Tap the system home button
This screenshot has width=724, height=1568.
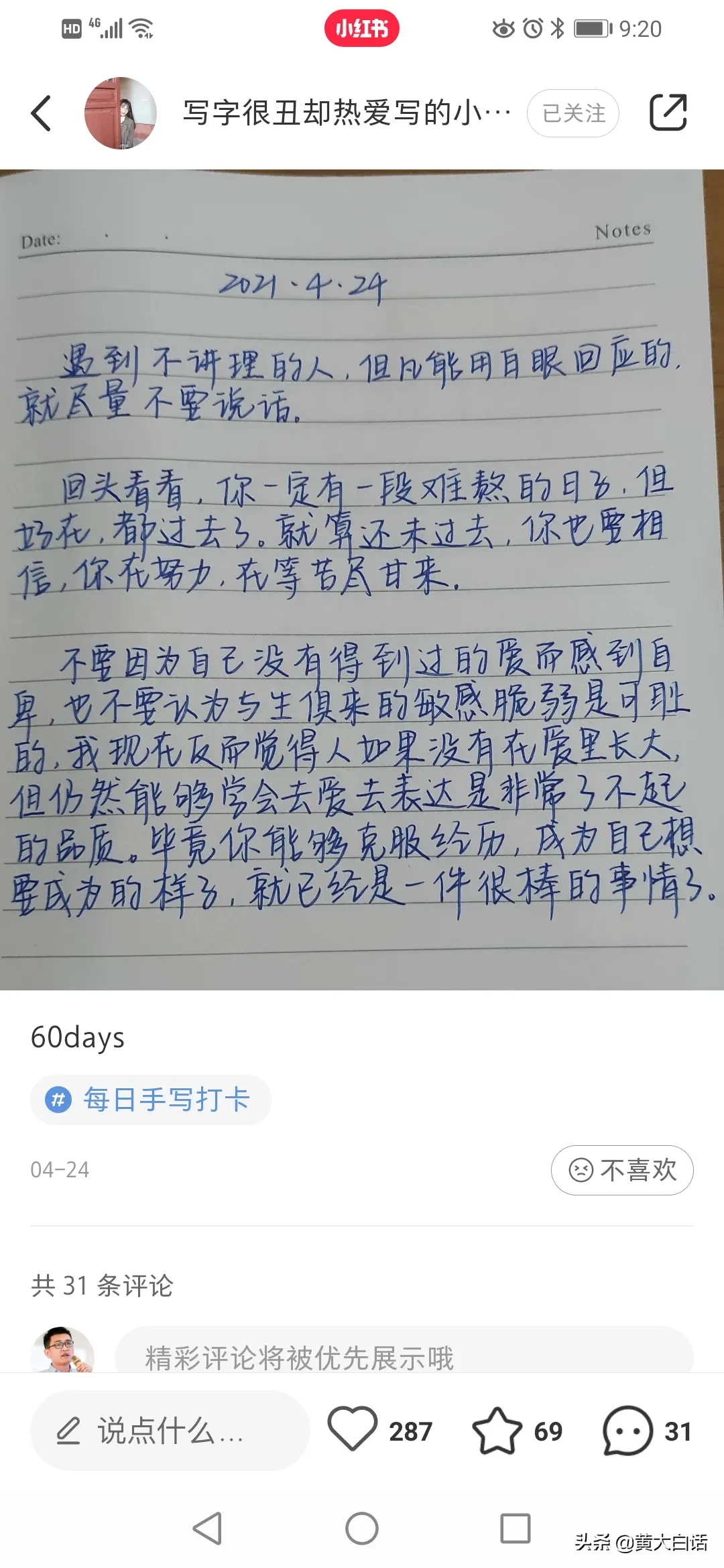point(362,1528)
